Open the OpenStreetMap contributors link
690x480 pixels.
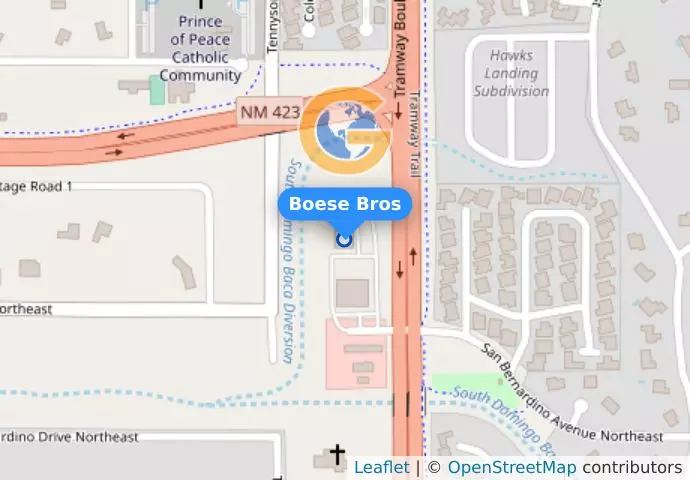point(511,467)
